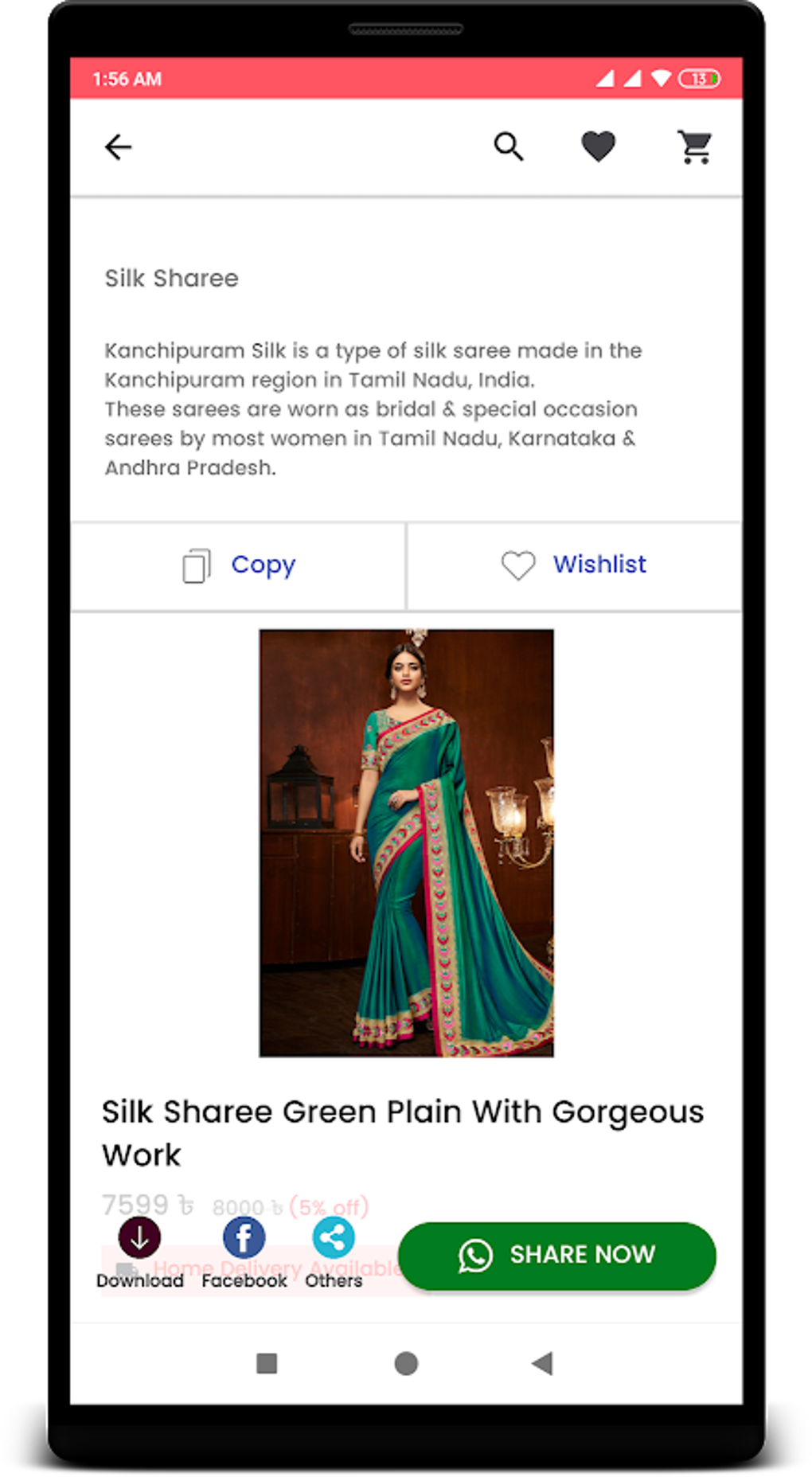Go back using the top arrow
The width and height of the screenshot is (812, 1477).
point(118,147)
